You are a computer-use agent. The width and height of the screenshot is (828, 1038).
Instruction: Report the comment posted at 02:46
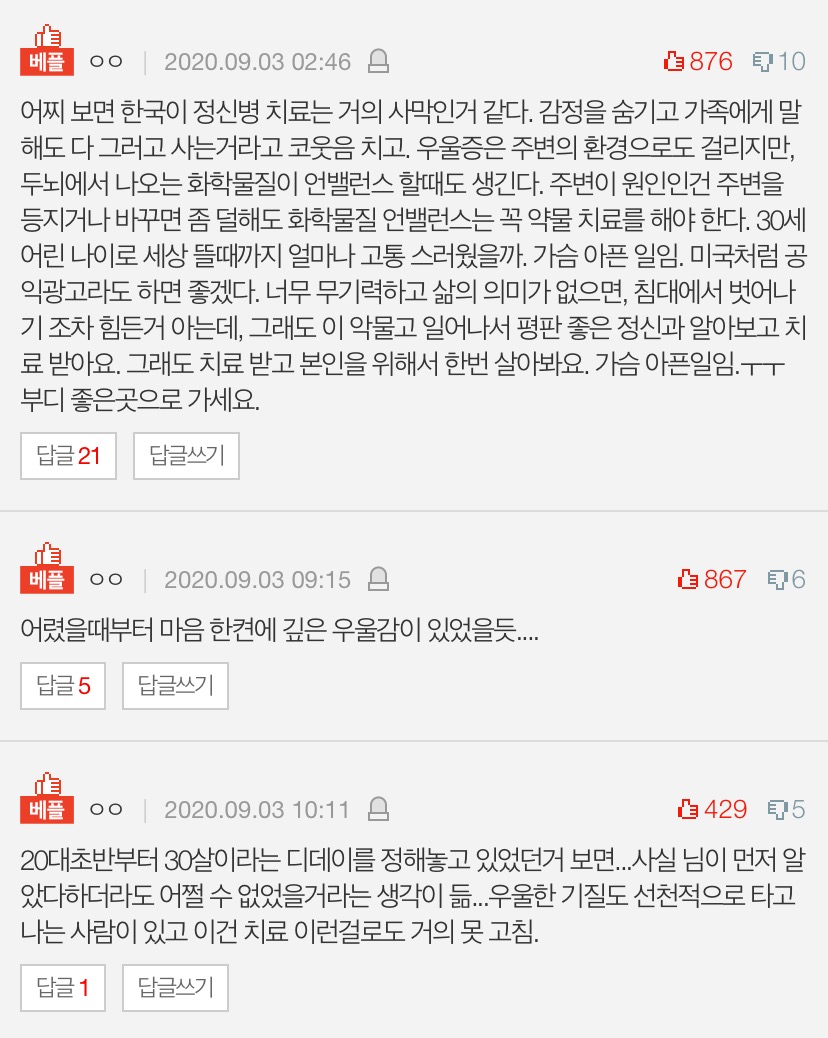[378, 62]
